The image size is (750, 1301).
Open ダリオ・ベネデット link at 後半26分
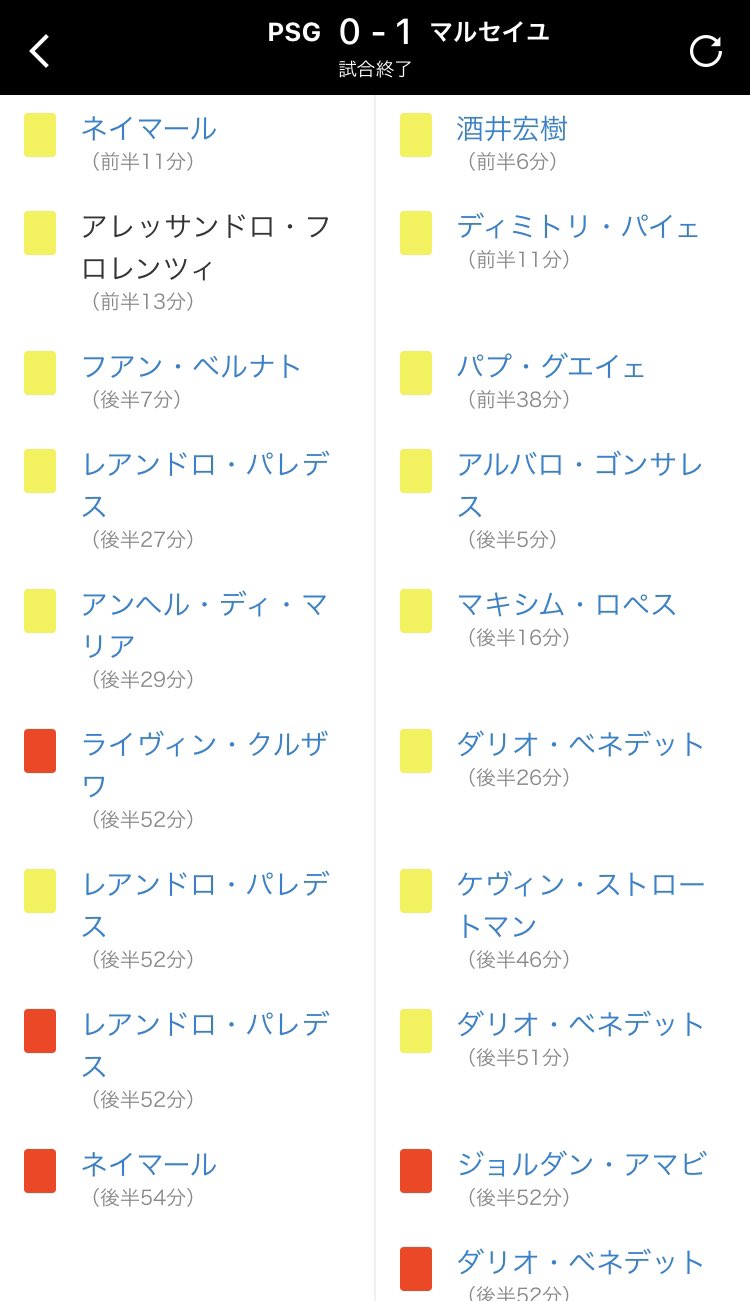point(581,744)
